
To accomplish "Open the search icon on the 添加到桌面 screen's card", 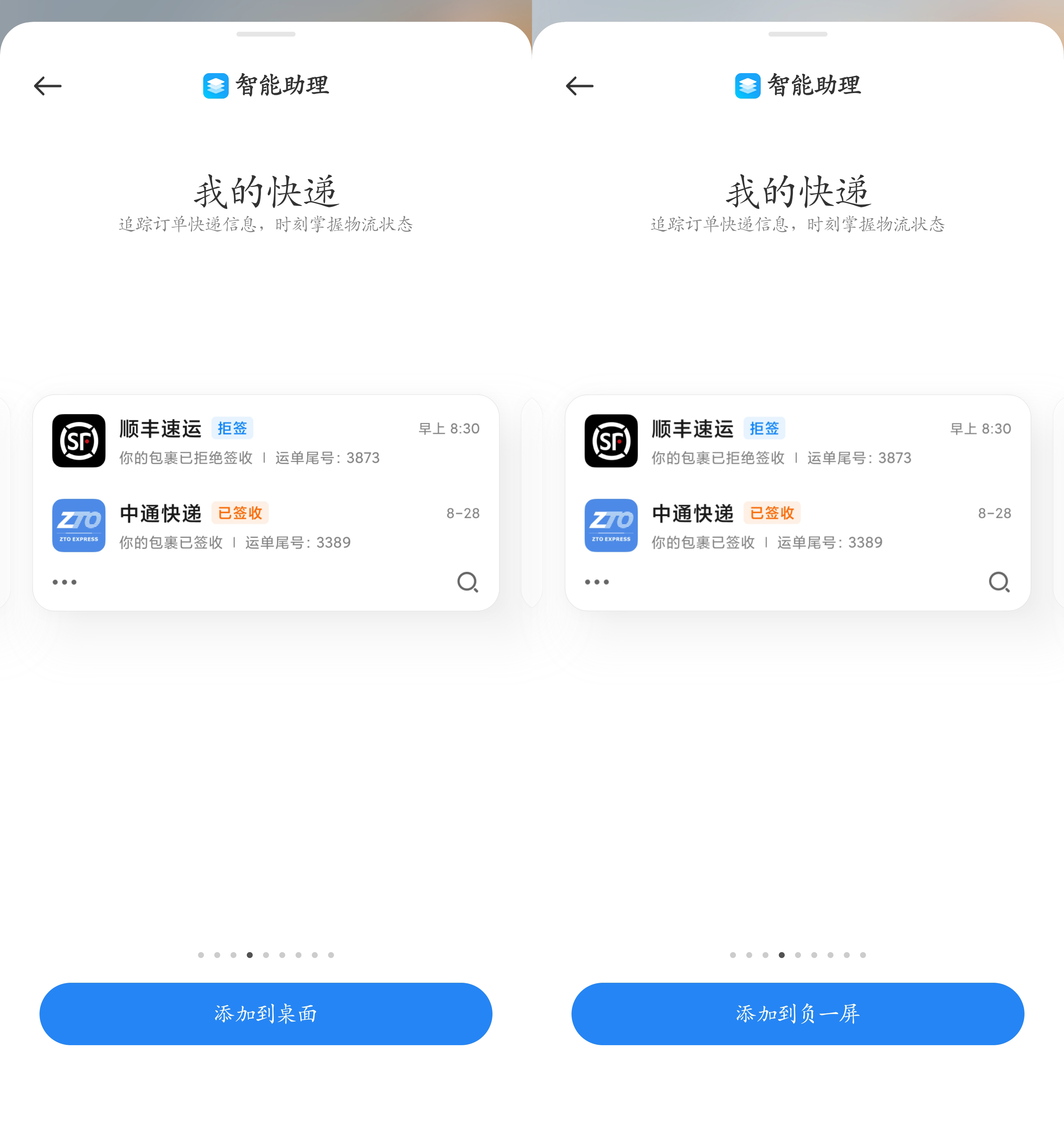I will click(x=468, y=582).
